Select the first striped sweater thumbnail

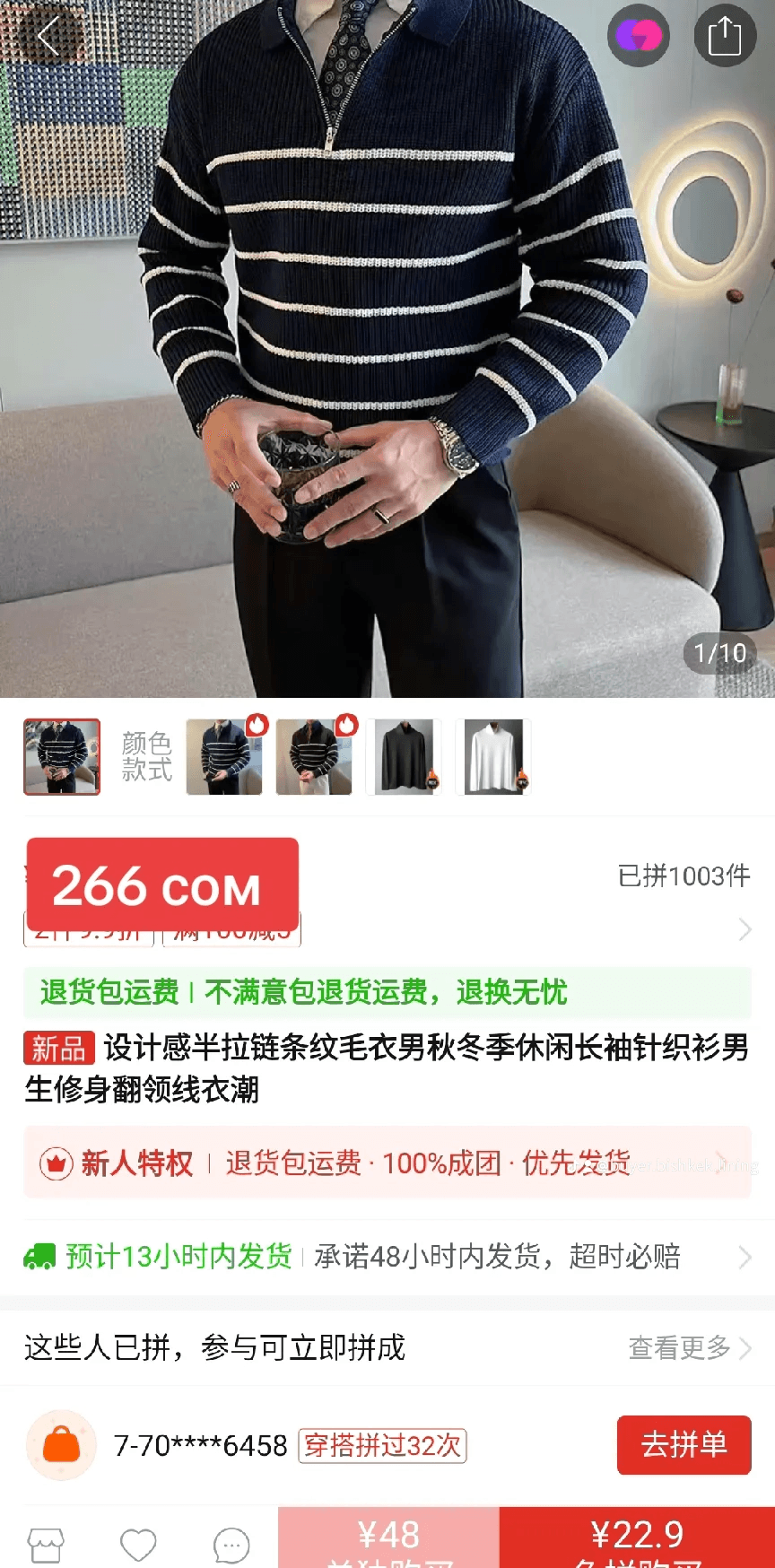click(62, 756)
